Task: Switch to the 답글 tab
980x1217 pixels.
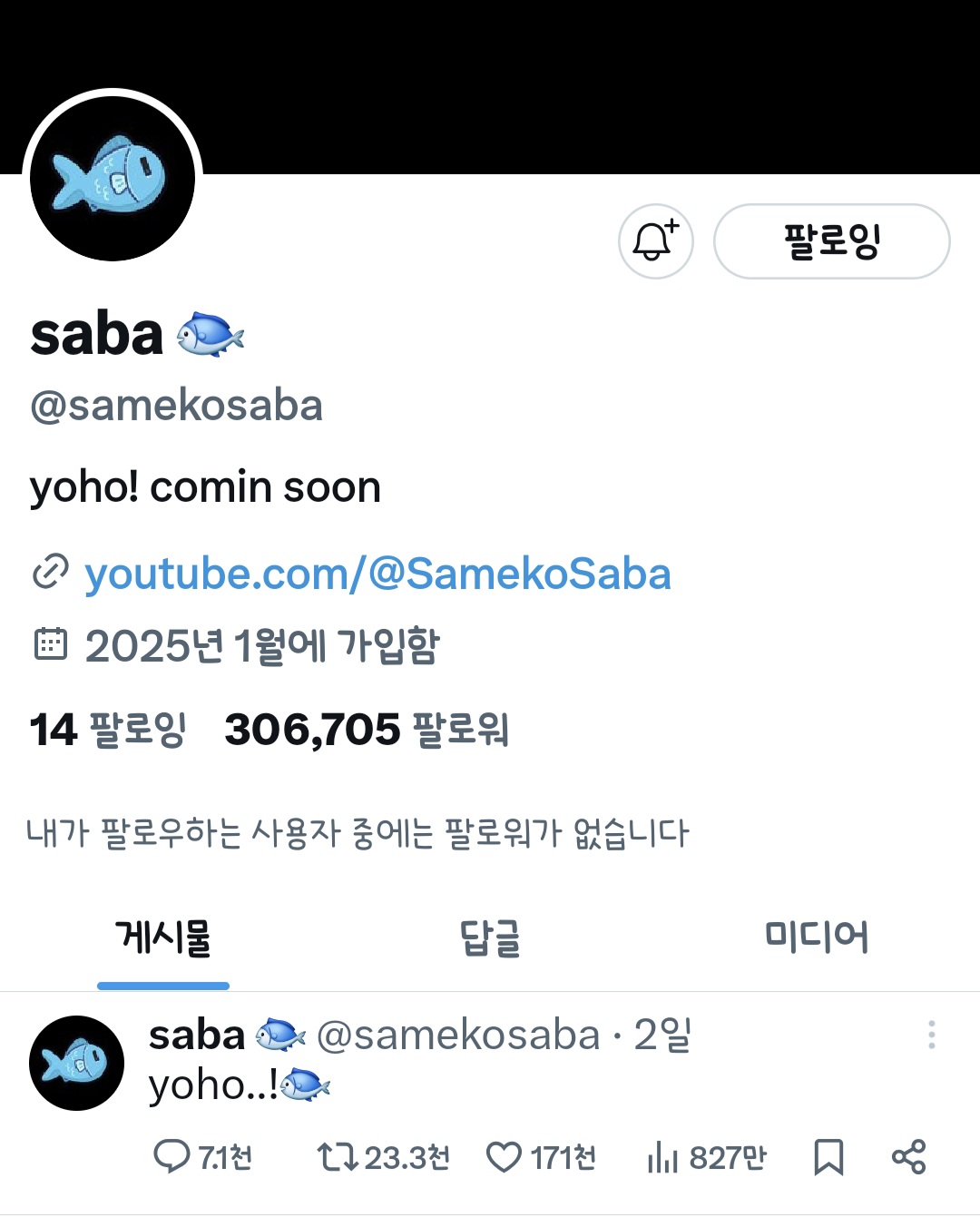Action: pyautogui.click(x=490, y=938)
